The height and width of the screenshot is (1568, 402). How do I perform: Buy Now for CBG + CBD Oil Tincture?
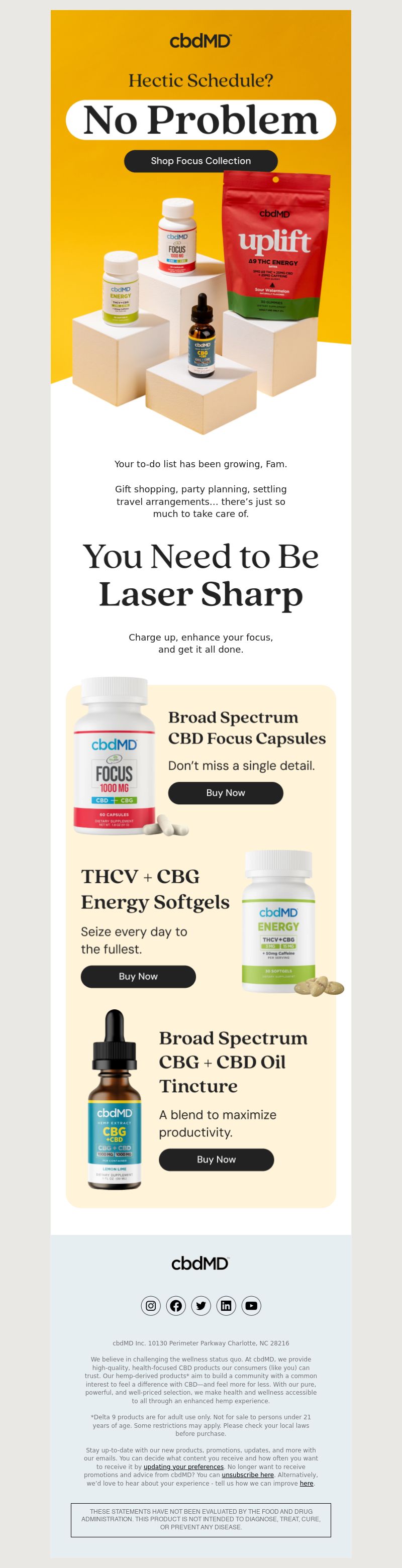click(x=216, y=1159)
